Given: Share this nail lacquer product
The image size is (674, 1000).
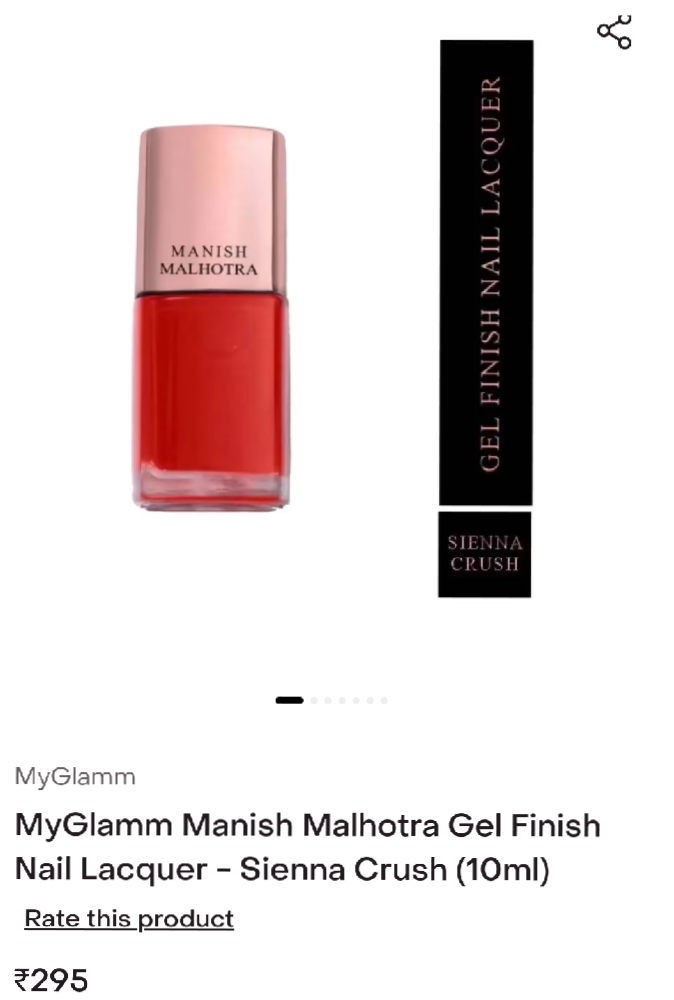Looking at the screenshot, I should (615, 32).
